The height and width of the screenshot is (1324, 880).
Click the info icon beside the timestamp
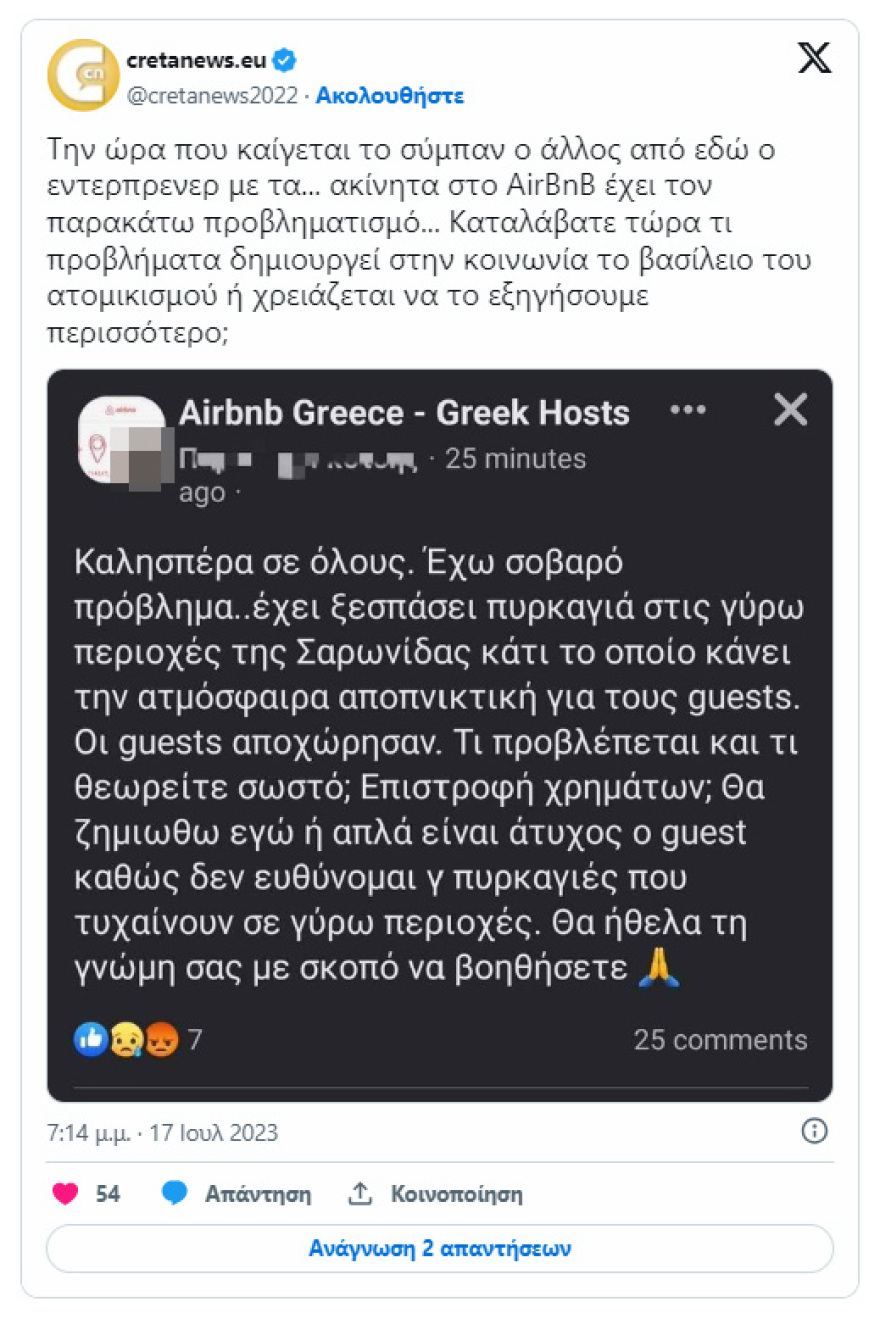point(815,1132)
